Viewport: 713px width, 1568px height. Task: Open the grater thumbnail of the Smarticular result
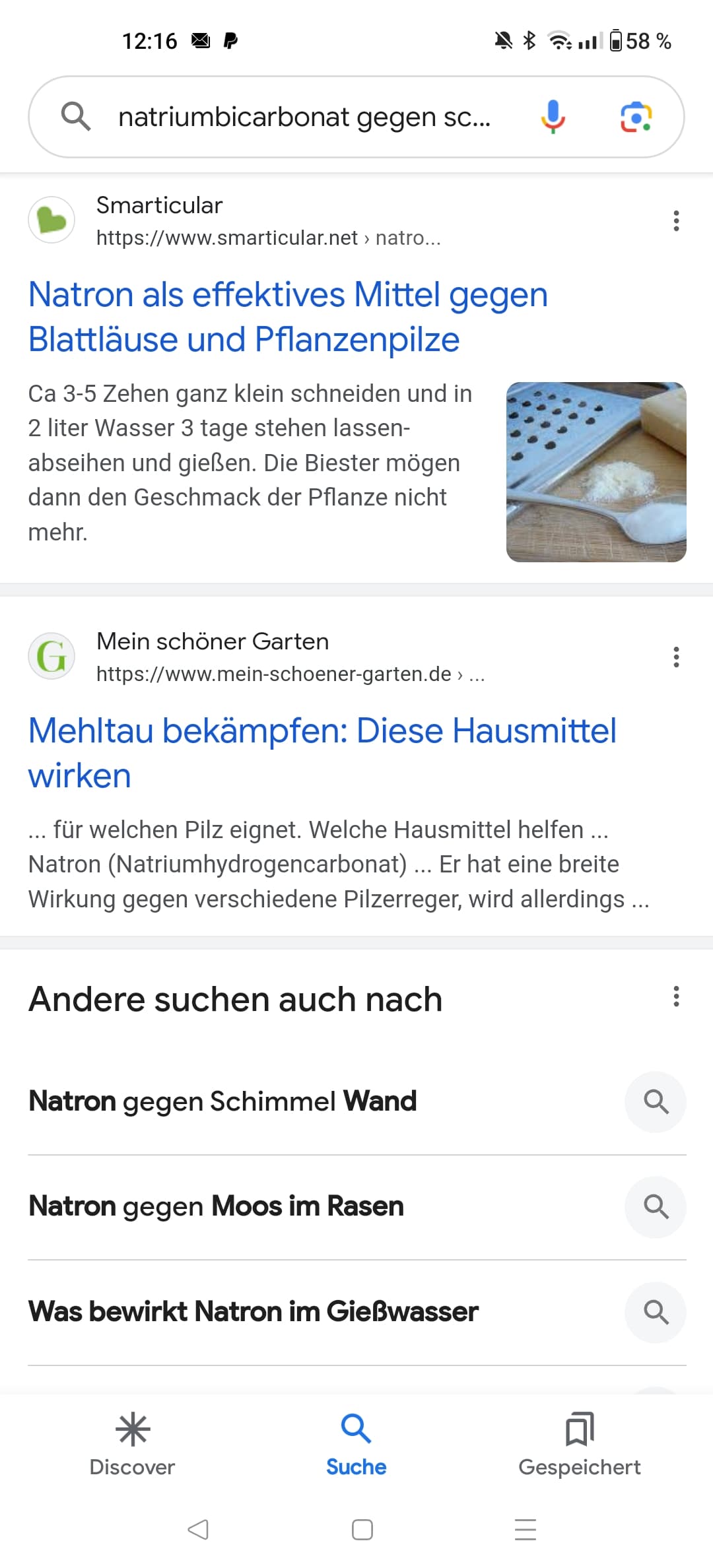click(x=596, y=472)
